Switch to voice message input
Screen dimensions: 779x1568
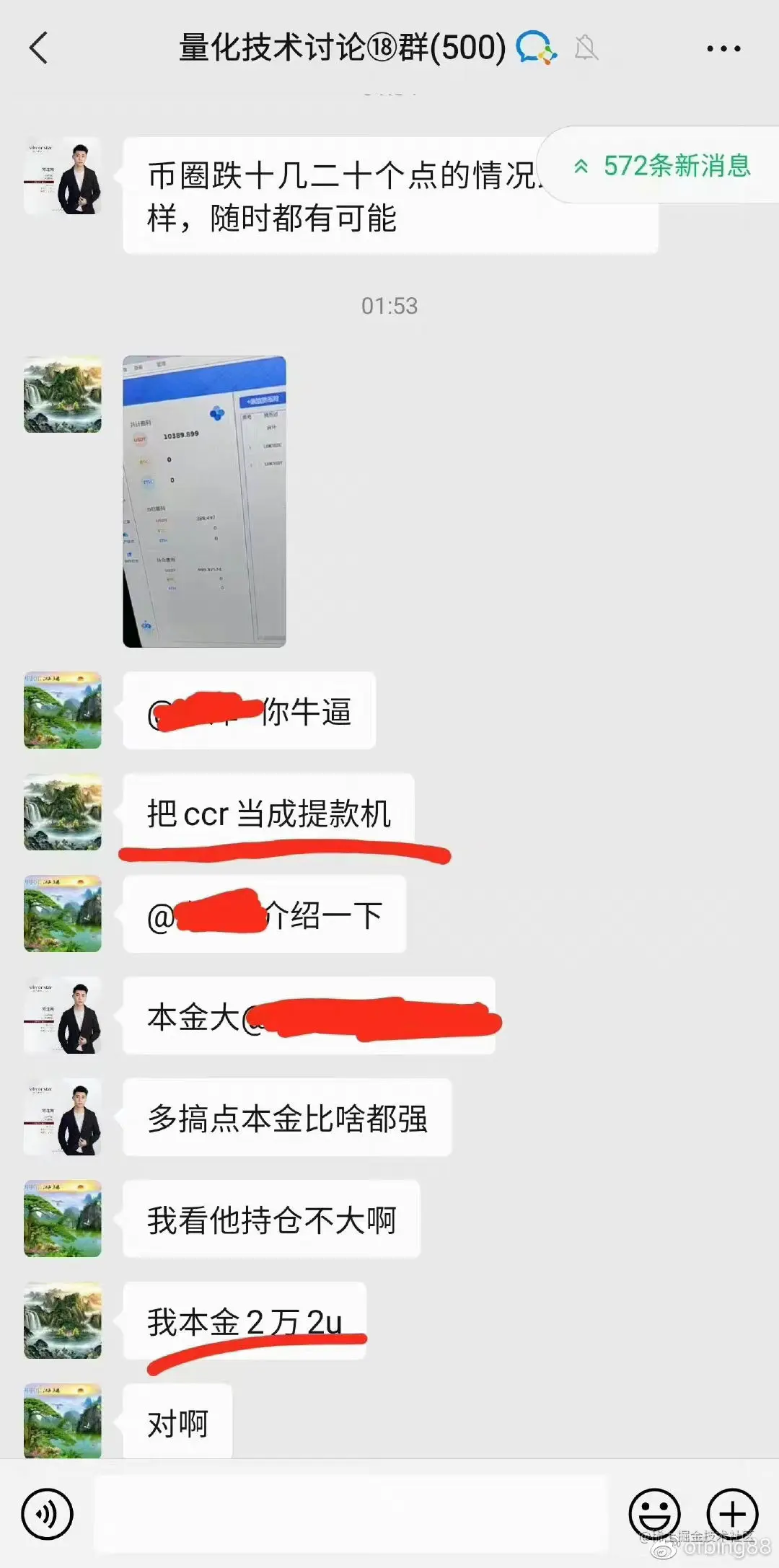tap(48, 1513)
